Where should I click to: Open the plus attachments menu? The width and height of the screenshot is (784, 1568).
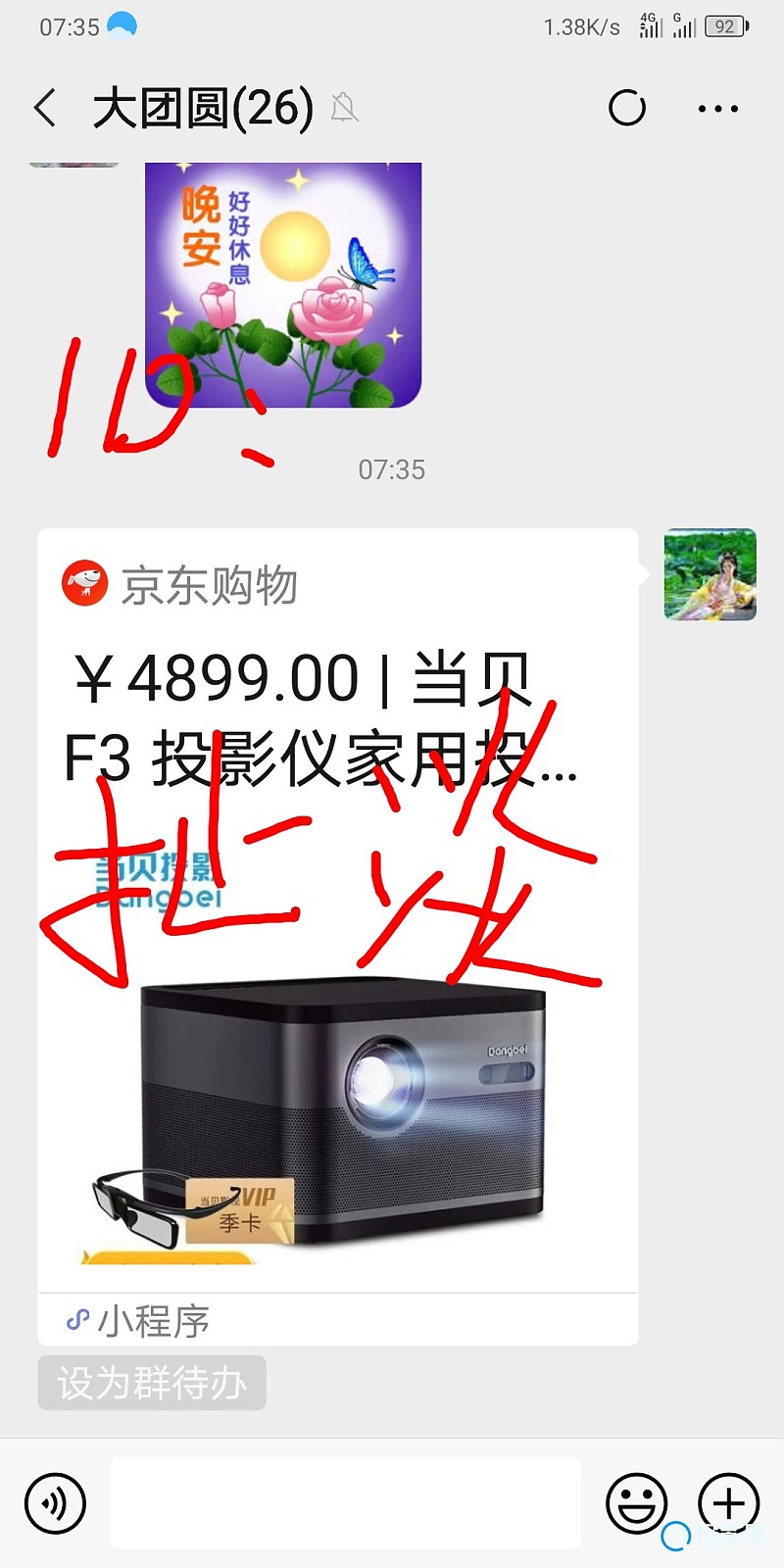tap(728, 1502)
